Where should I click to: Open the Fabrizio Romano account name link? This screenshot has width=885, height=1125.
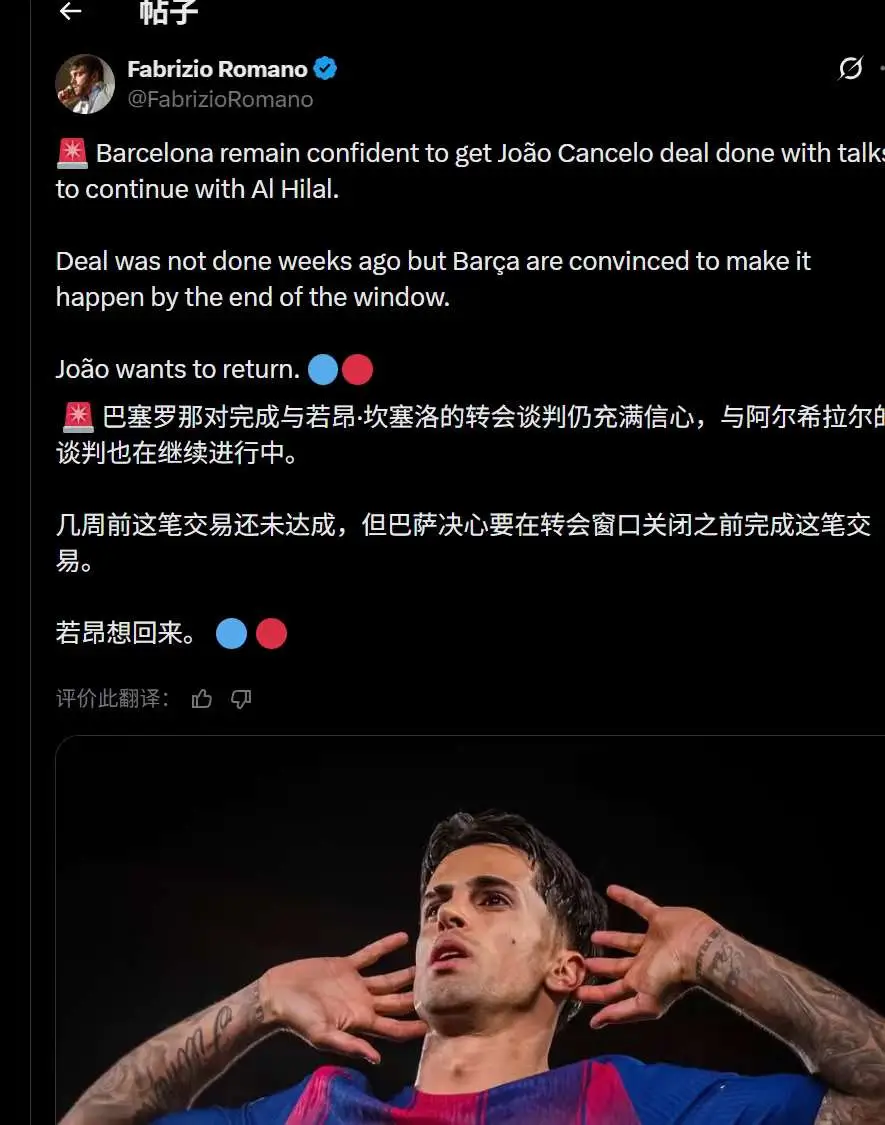(x=217, y=69)
